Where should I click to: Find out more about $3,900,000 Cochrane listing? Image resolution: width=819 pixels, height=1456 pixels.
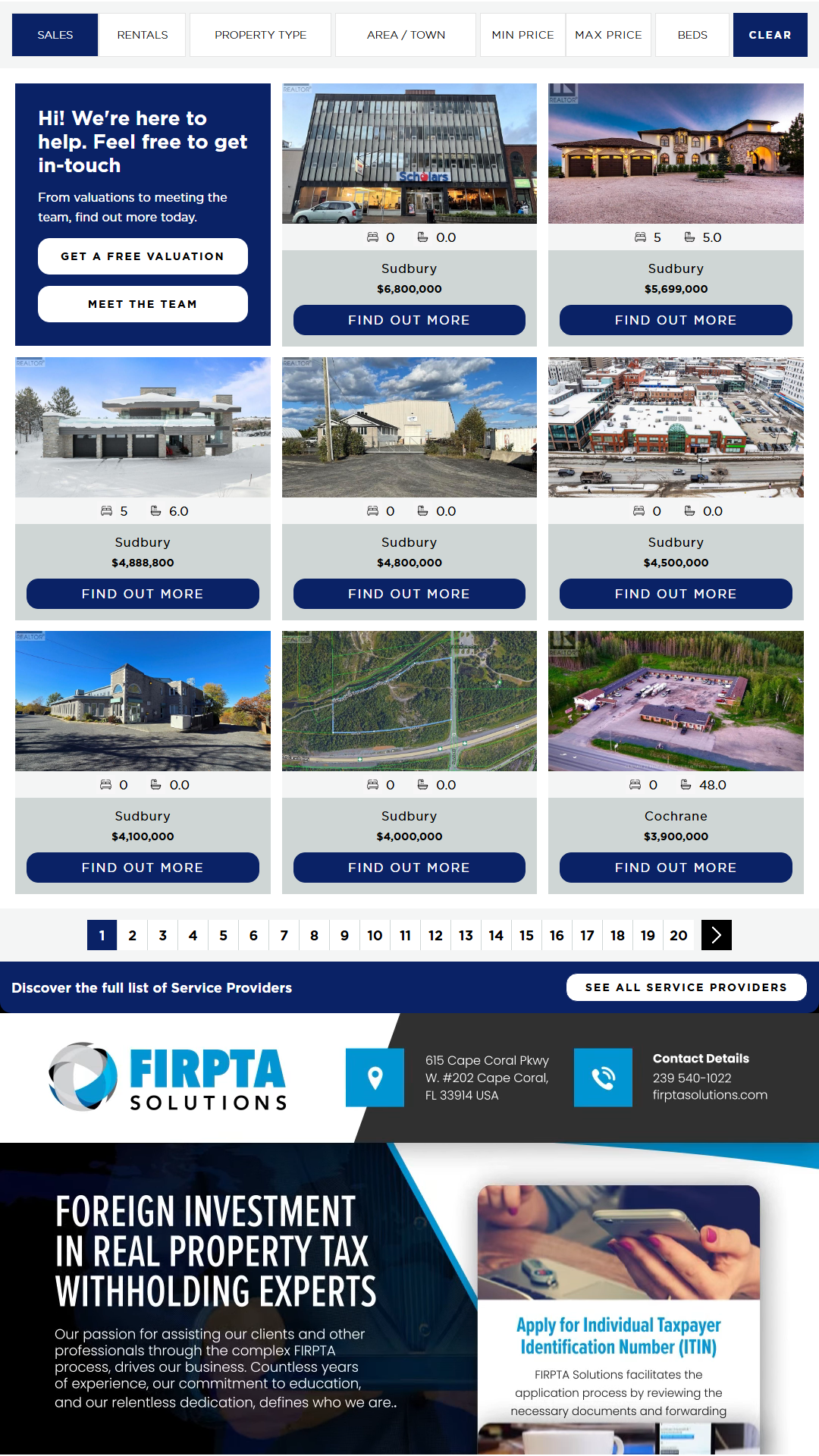point(676,868)
